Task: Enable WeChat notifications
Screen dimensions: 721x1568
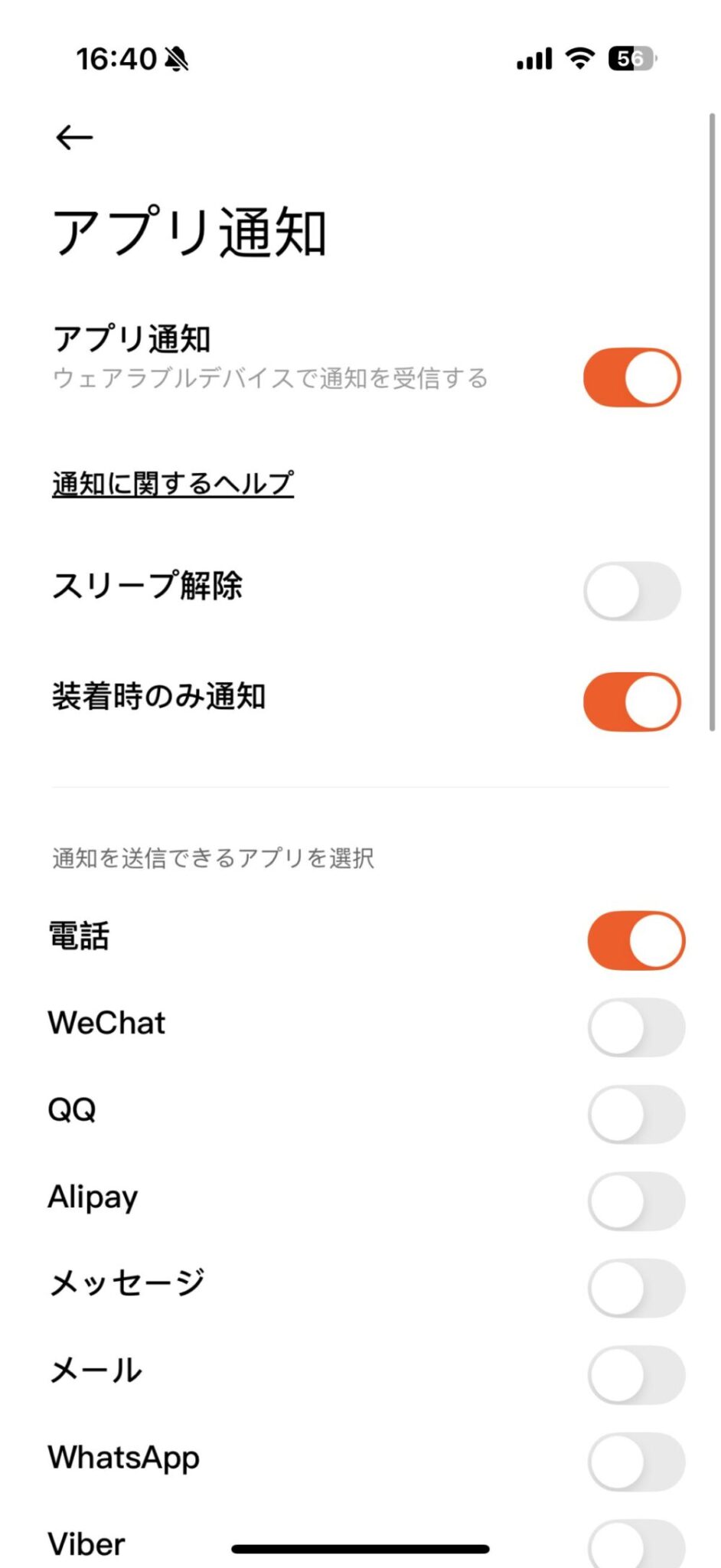Action: pyautogui.click(x=635, y=1027)
